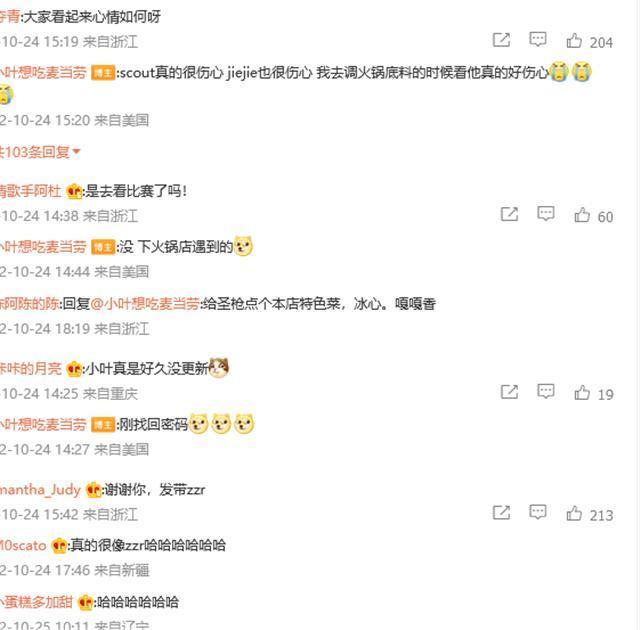
Task: Comment on 小叶真是好久没更新
Action: click(545, 392)
